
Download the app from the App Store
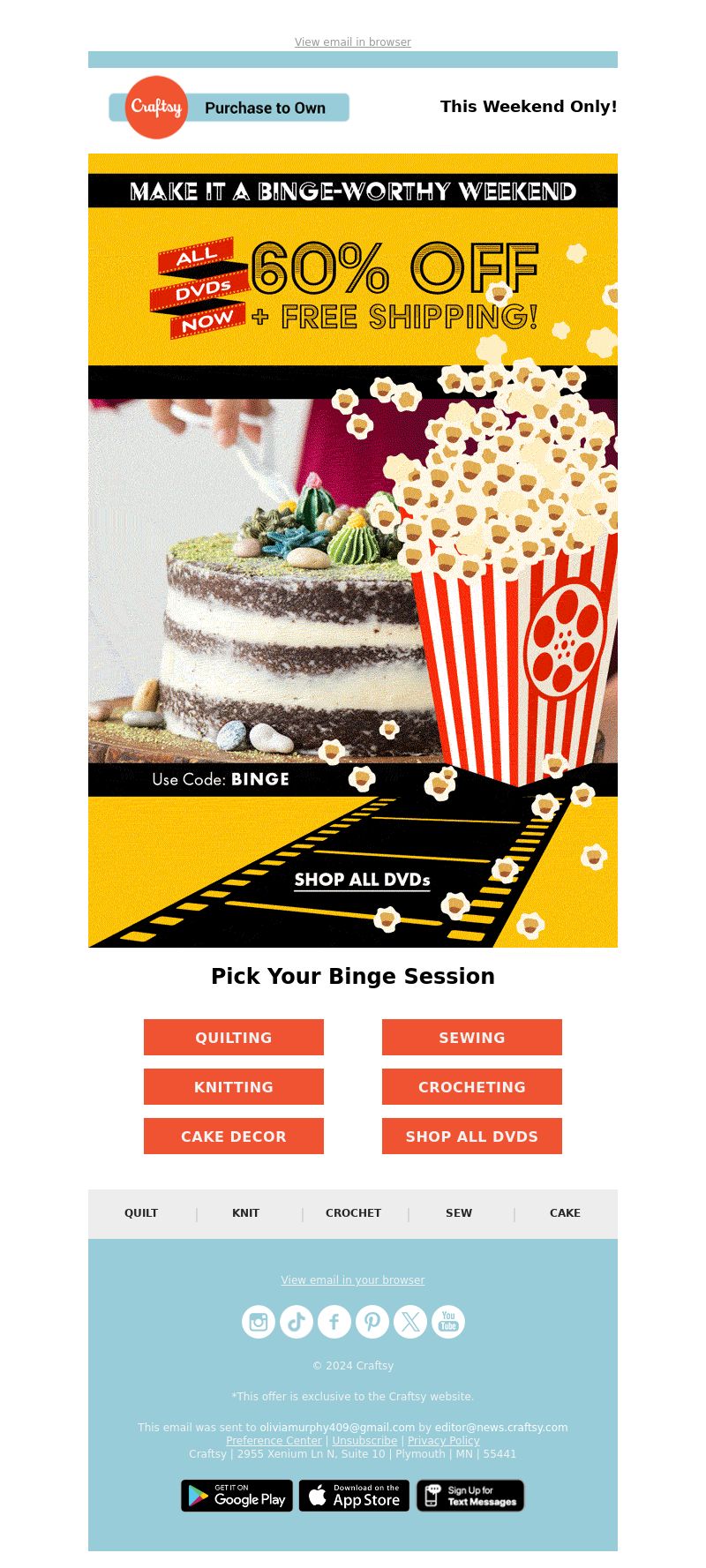click(x=354, y=1496)
